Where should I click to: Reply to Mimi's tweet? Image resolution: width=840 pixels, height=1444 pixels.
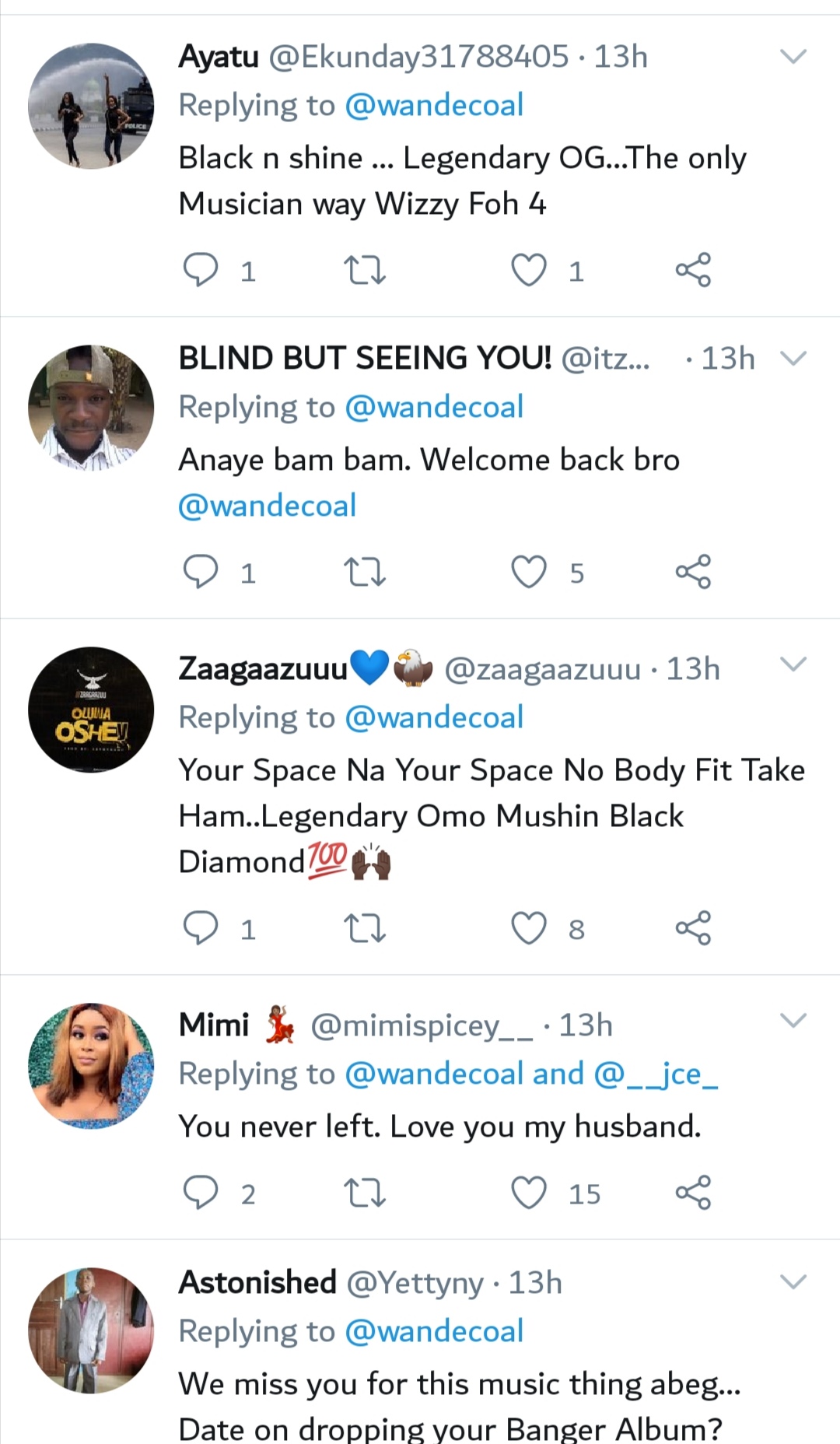200,1193
